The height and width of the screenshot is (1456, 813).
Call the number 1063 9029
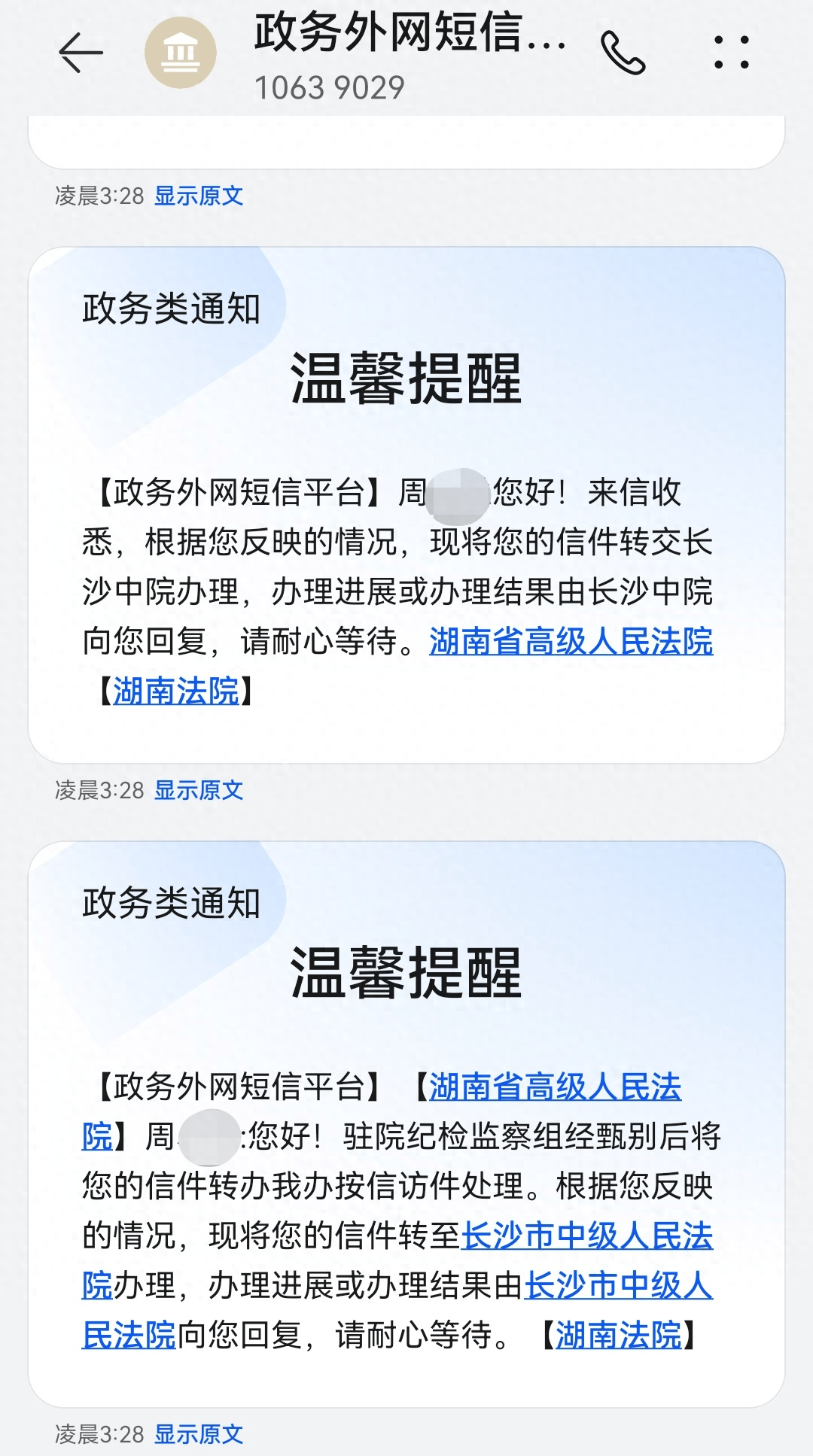pyautogui.click(x=623, y=53)
